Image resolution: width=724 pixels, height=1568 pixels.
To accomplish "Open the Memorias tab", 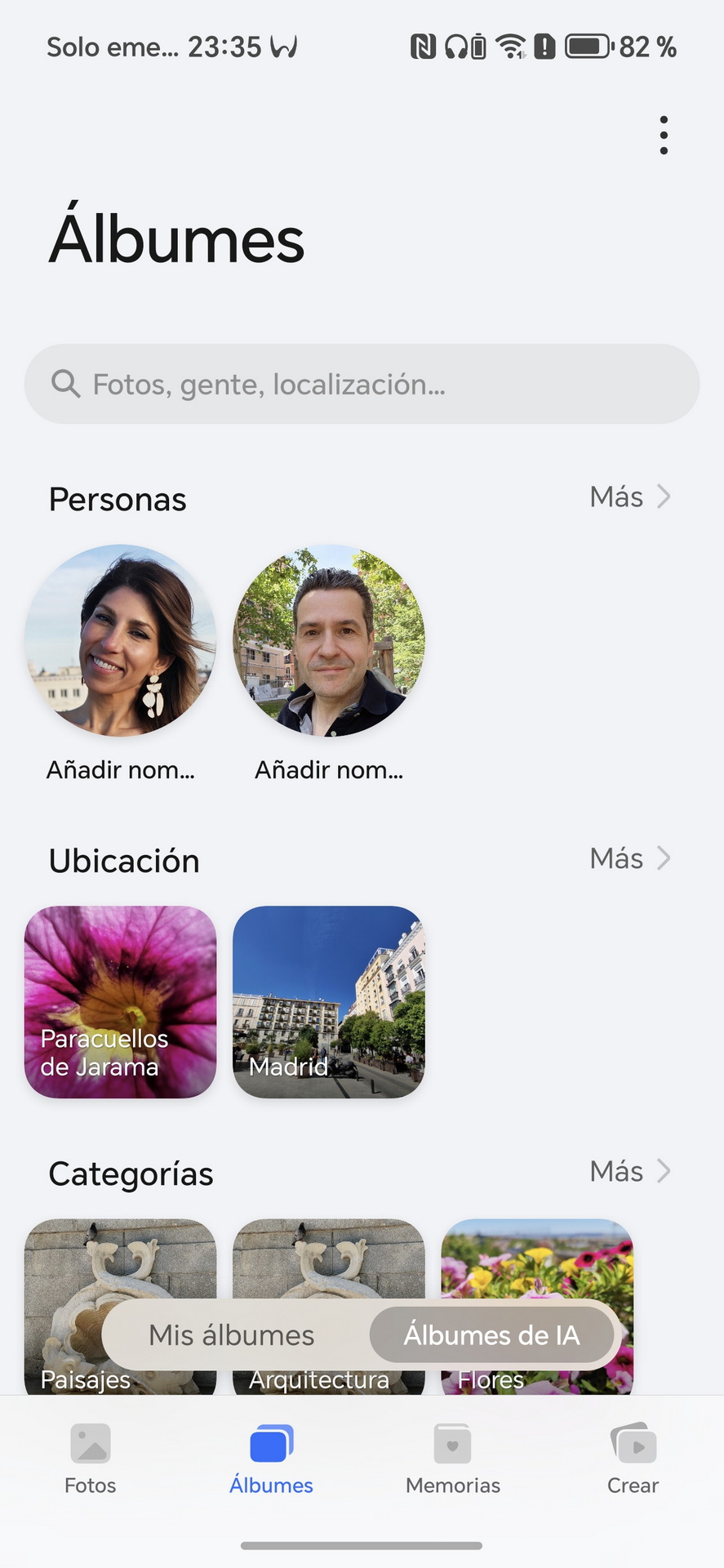I will (453, 1459).
